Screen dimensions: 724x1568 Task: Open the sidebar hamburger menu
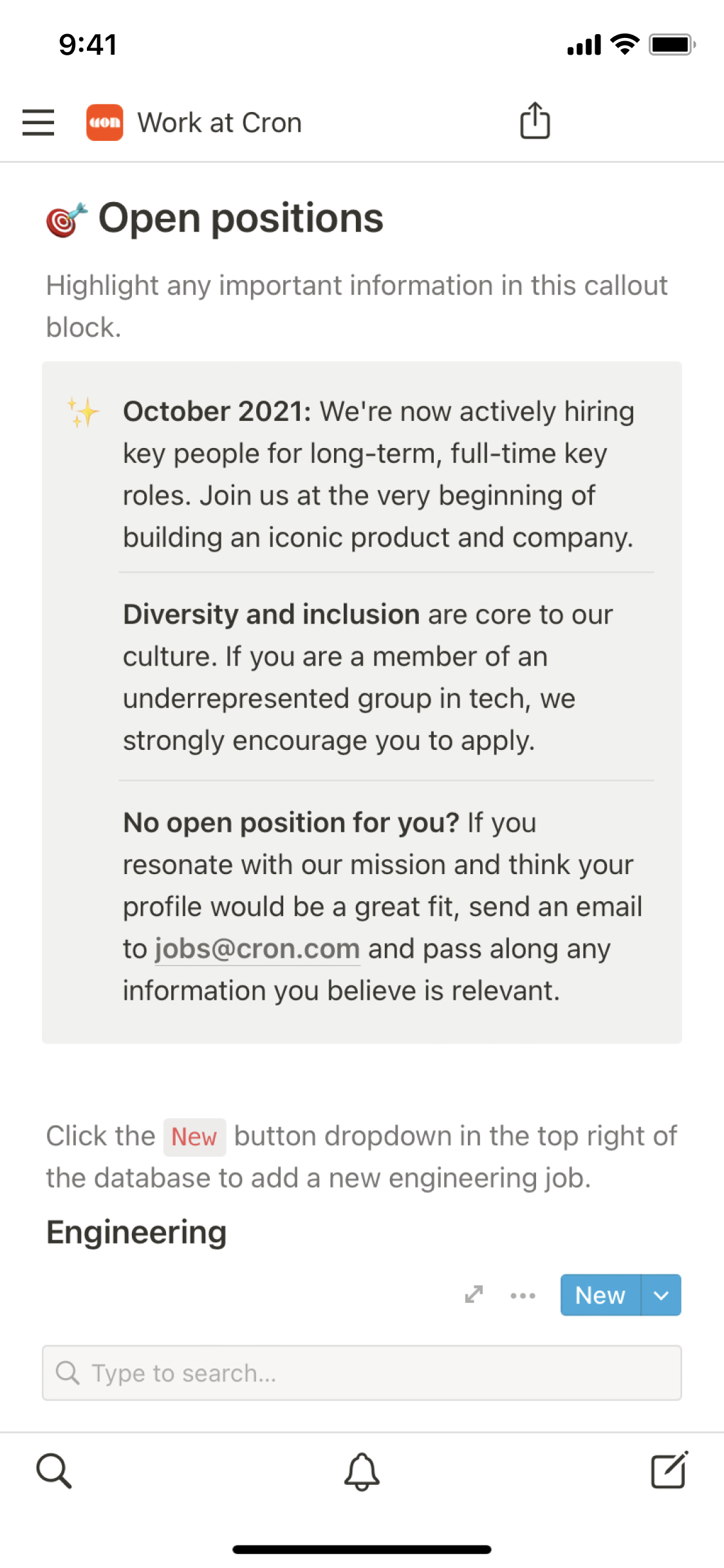pyautogui.click(x=38, y=122)
